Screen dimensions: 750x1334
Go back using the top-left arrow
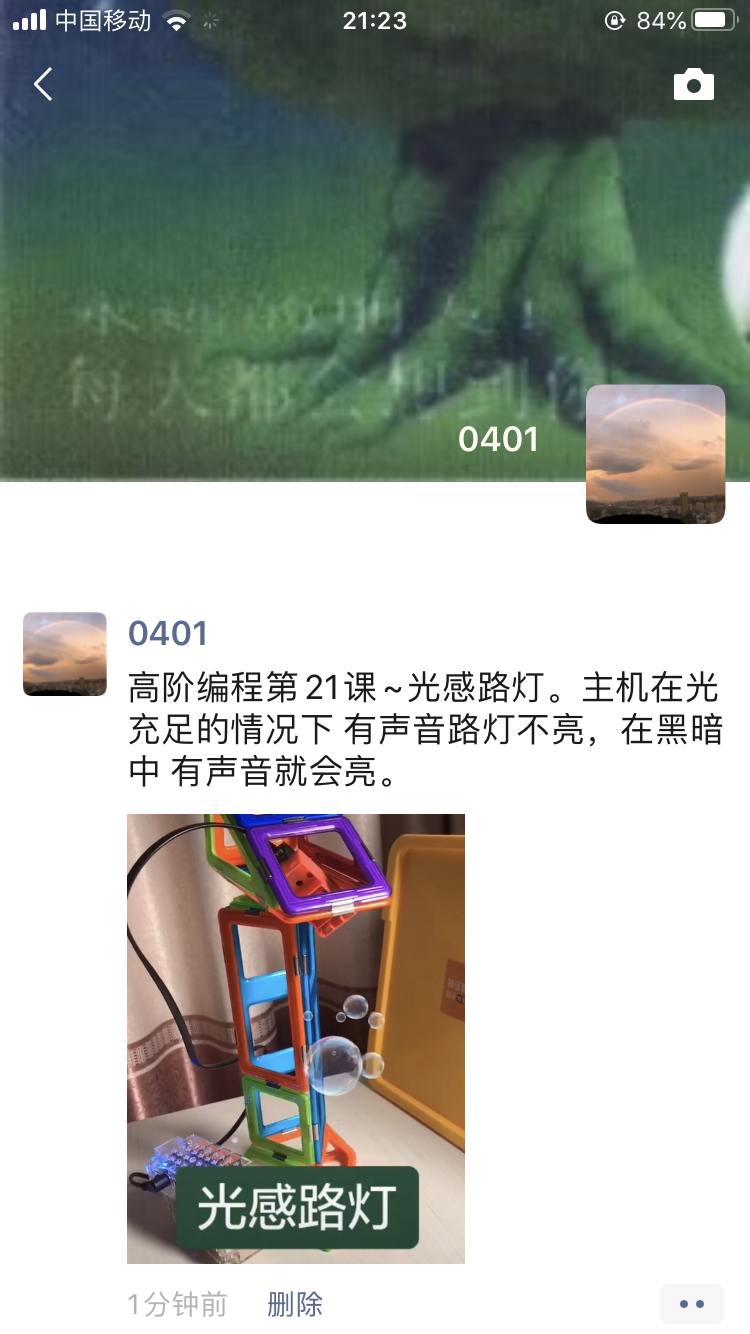43,85
